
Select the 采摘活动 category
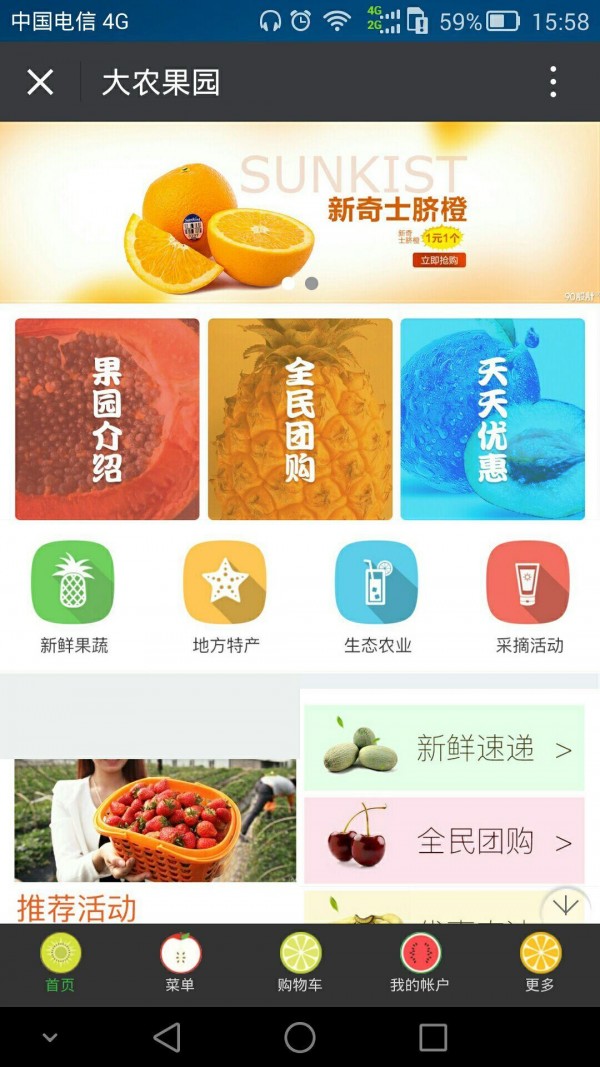(529, 597)
